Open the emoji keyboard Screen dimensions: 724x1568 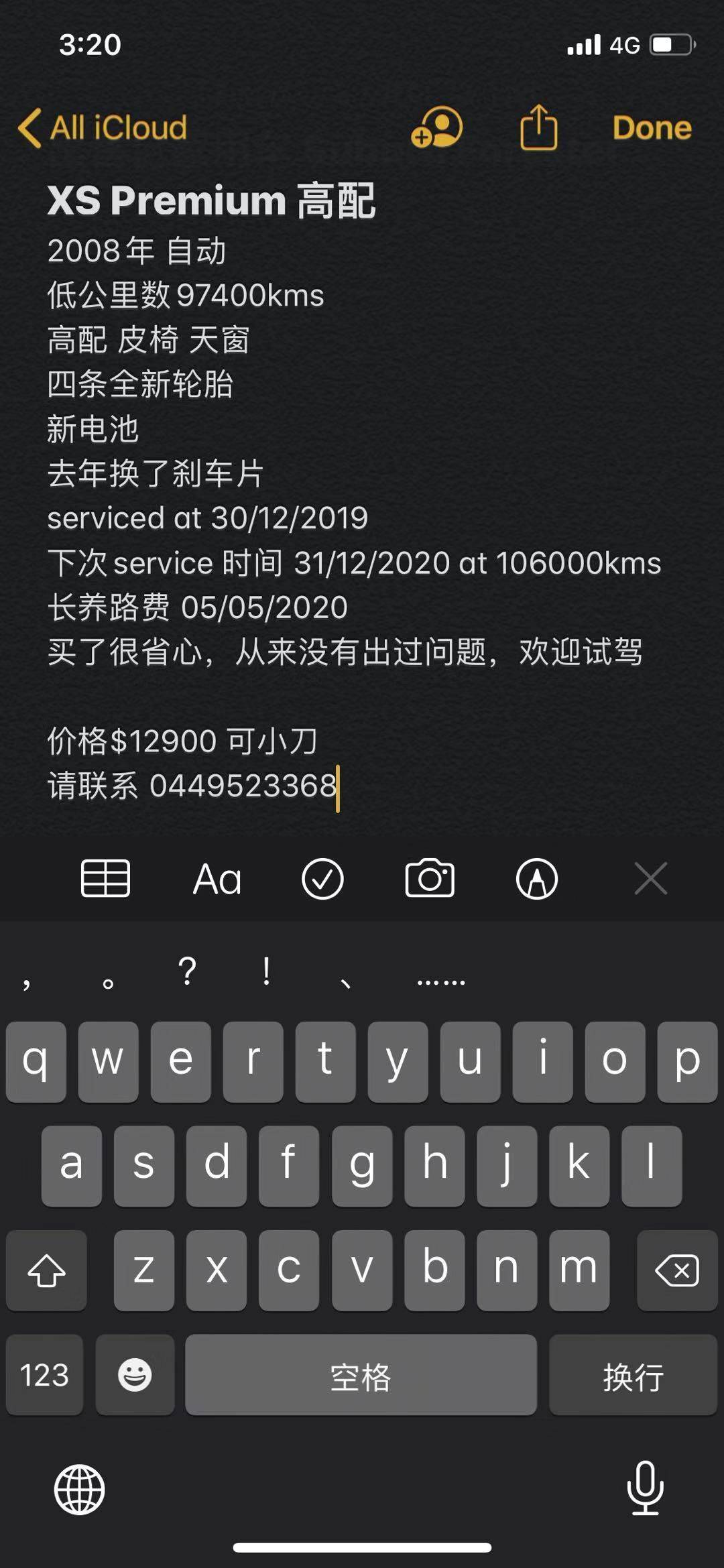pos(135,1374)
